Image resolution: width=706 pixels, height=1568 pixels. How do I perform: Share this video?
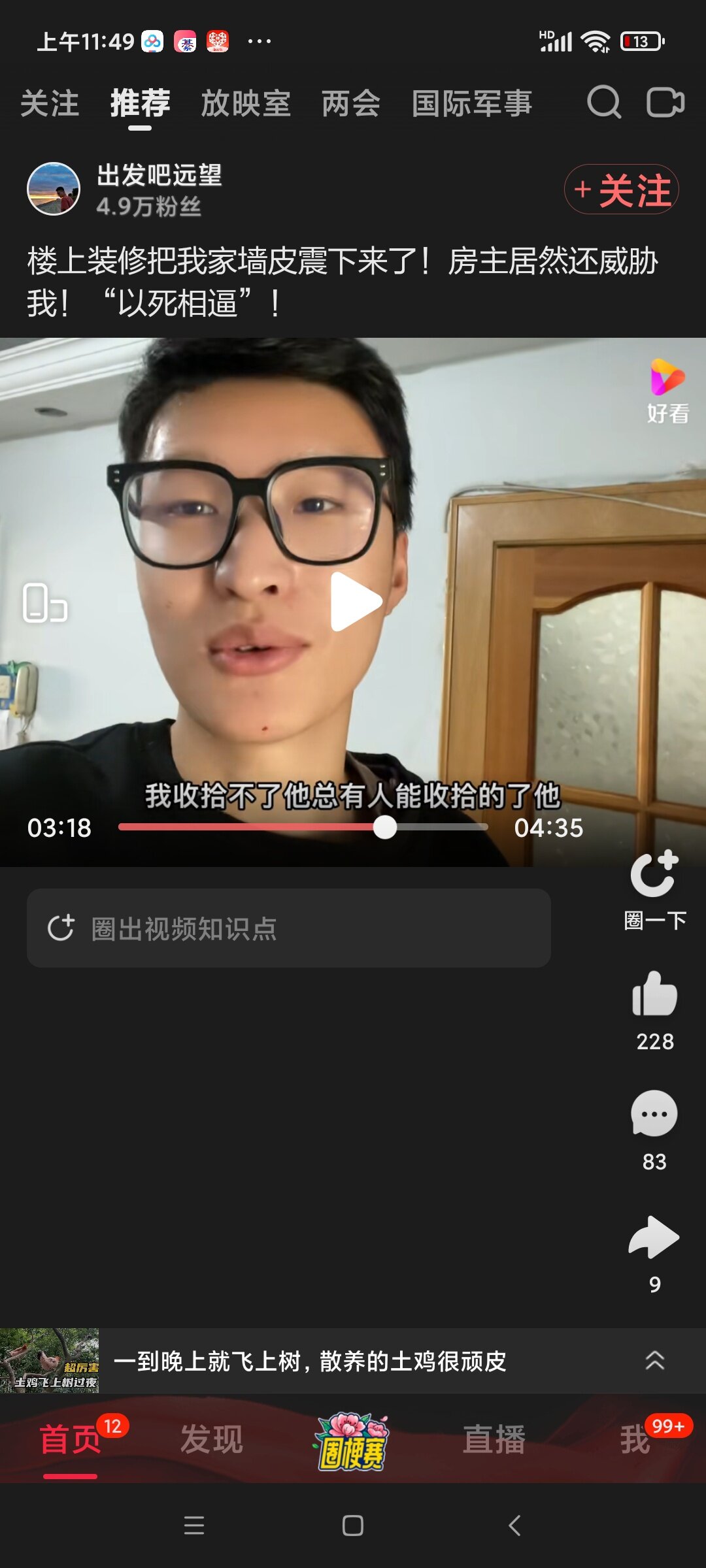tap(654, 1237)
